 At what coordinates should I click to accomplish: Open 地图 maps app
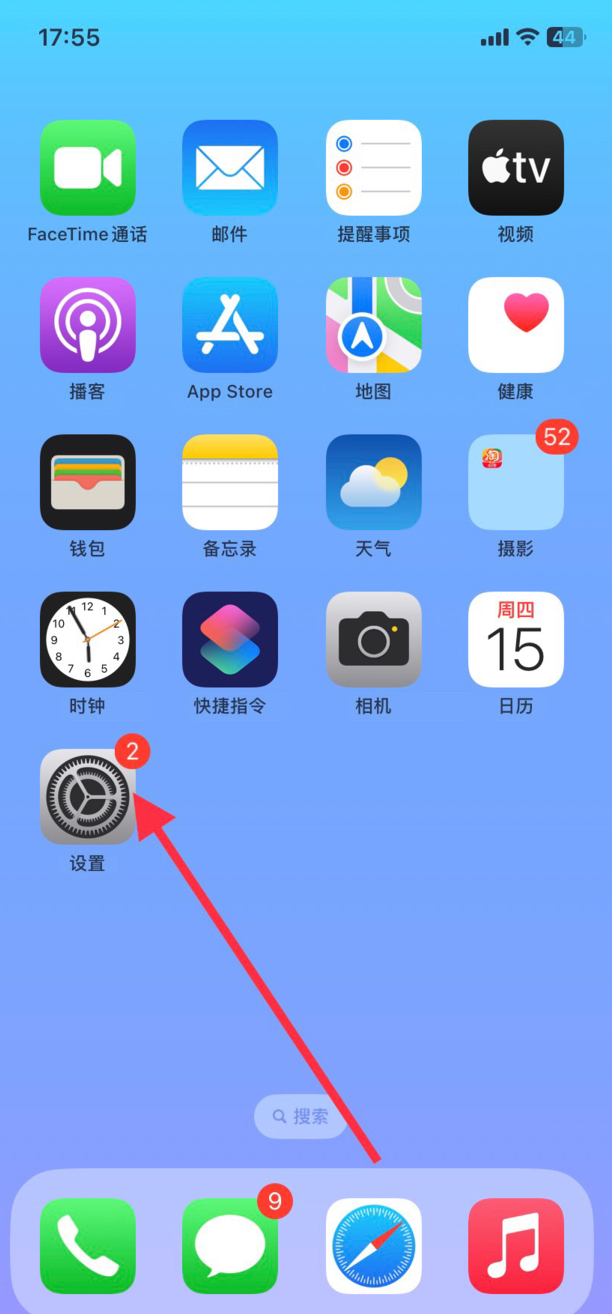[373, 325]
